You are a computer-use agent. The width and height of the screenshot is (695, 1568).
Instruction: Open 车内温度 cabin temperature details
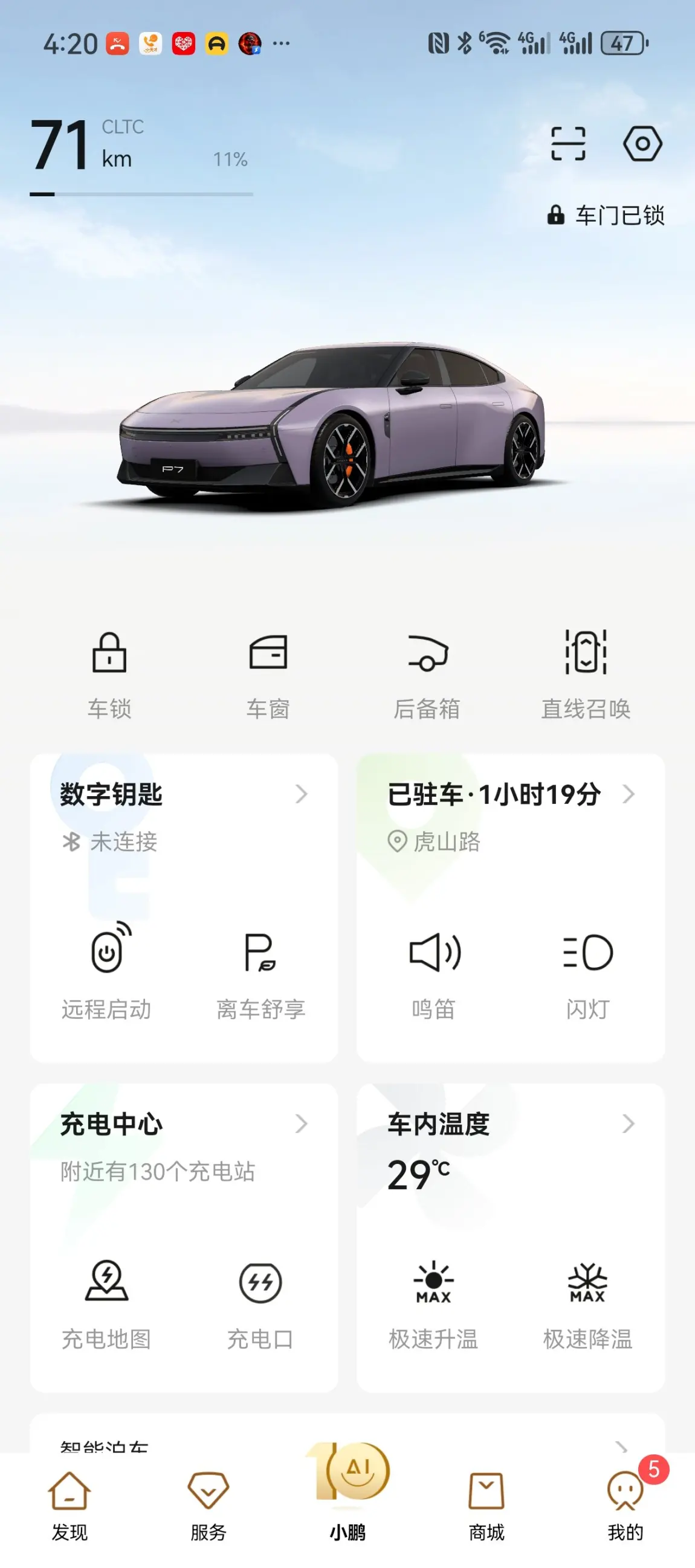tap(511, 1124)
